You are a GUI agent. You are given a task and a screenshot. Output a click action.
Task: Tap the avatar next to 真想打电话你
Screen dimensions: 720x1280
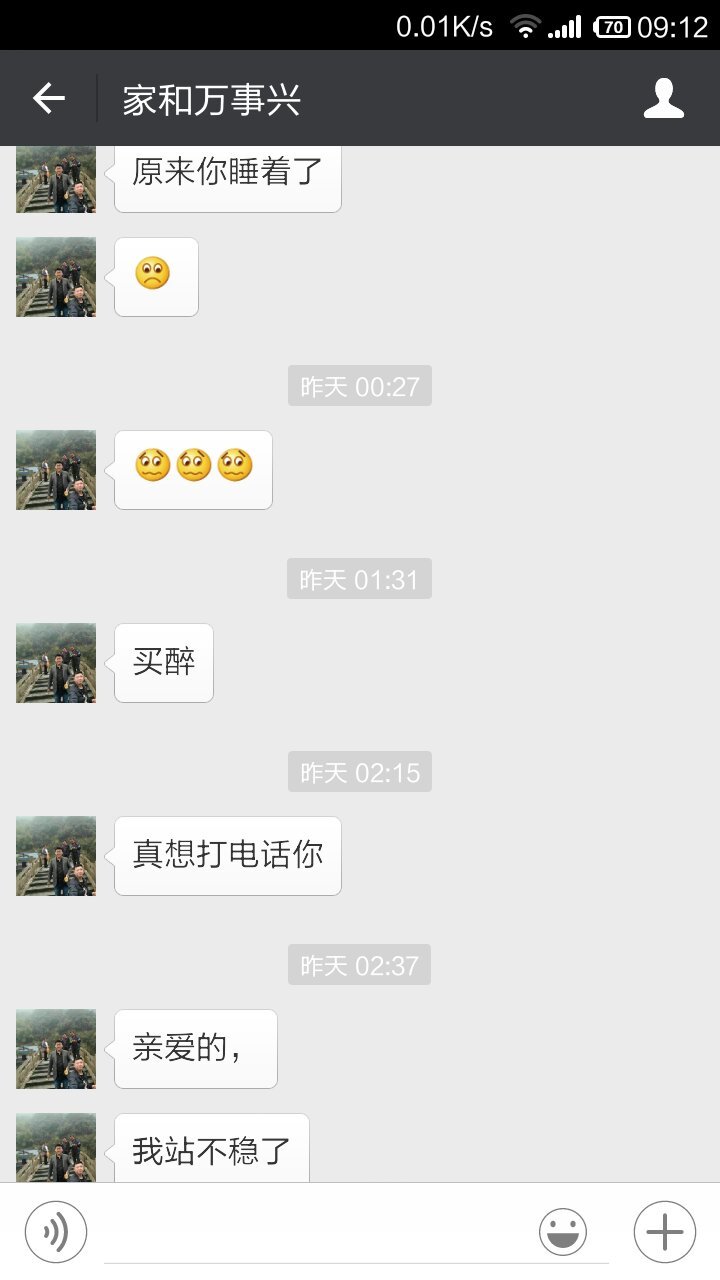[x=56, y=856]
